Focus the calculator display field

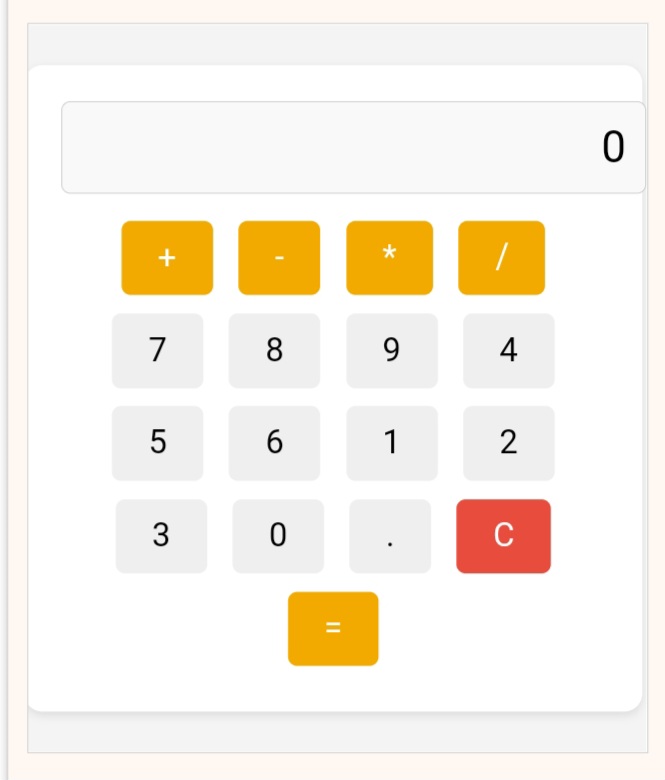click(353, 147)
